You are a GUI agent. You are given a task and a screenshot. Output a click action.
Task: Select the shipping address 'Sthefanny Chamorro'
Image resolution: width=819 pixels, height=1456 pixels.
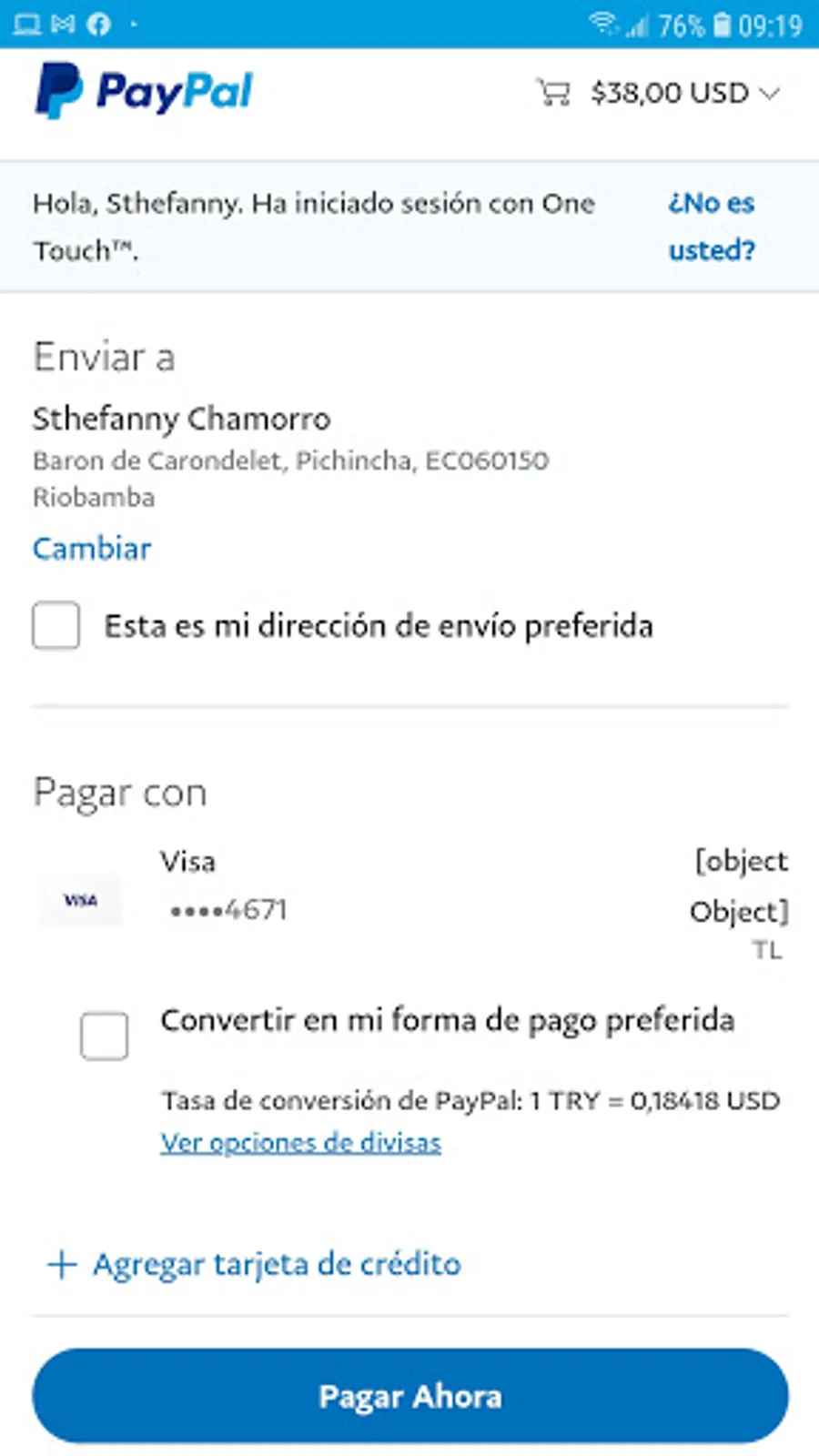(x=182, y=420)
